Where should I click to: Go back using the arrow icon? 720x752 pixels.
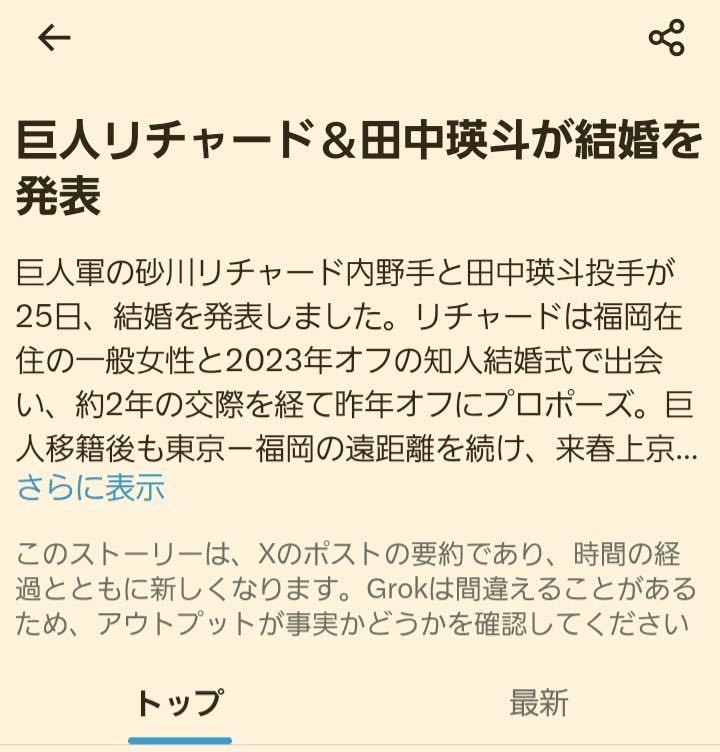54,38
